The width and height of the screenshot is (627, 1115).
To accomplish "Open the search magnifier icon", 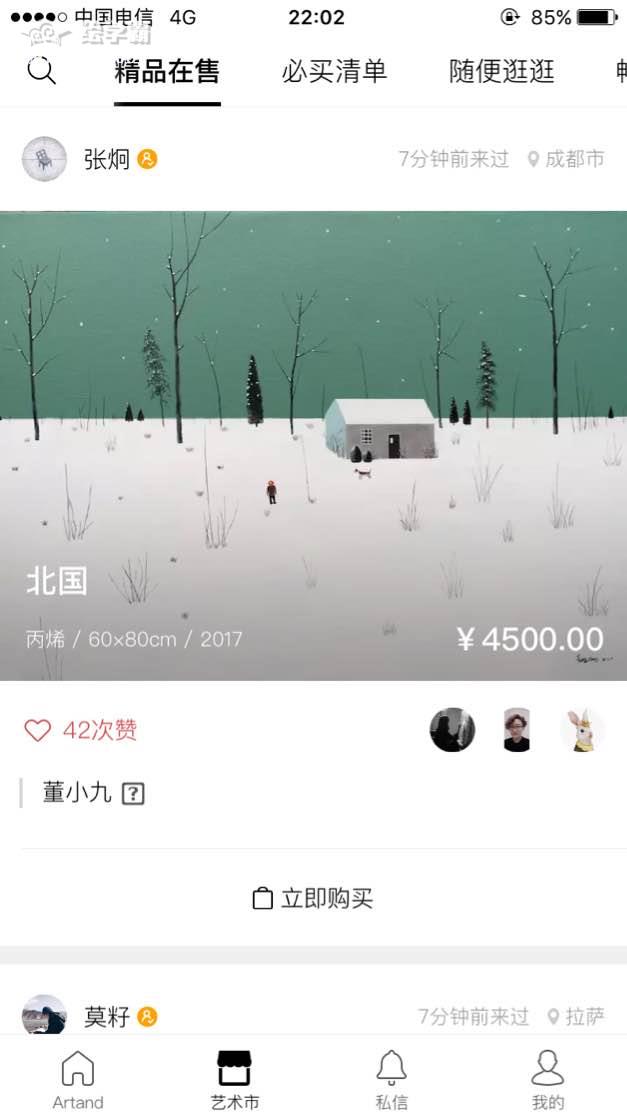I will tap(41, 71).
